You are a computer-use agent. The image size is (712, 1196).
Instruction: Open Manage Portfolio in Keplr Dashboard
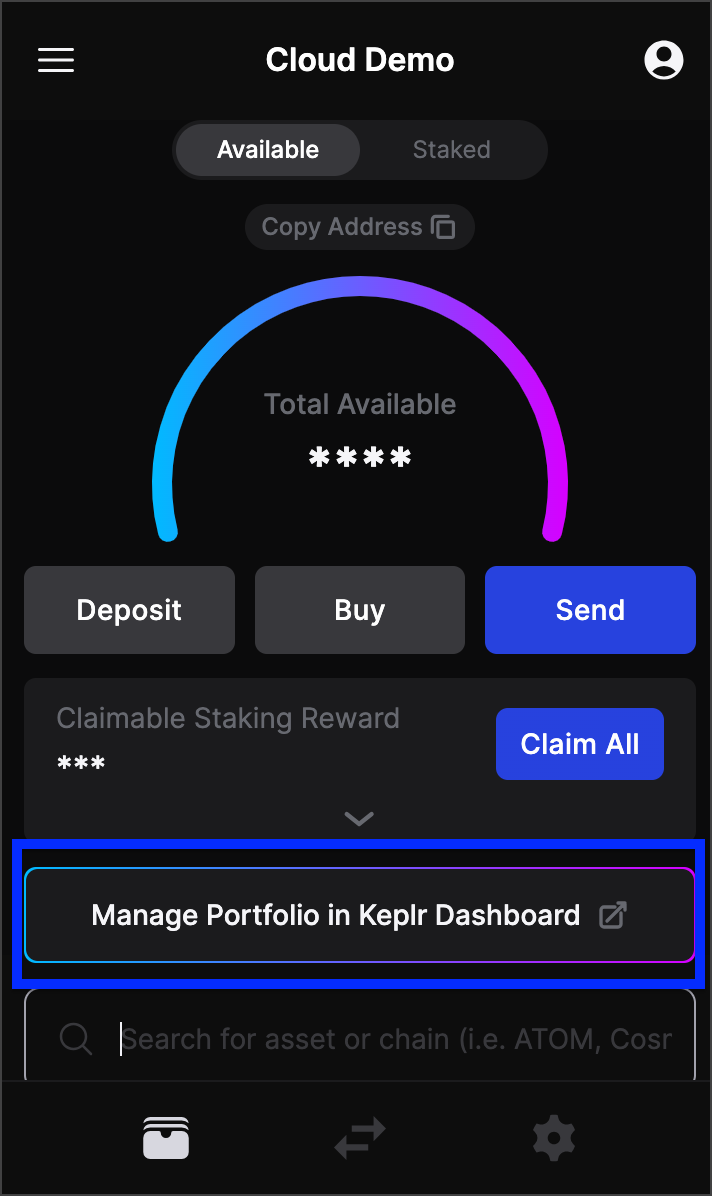(x=359, y=915)
